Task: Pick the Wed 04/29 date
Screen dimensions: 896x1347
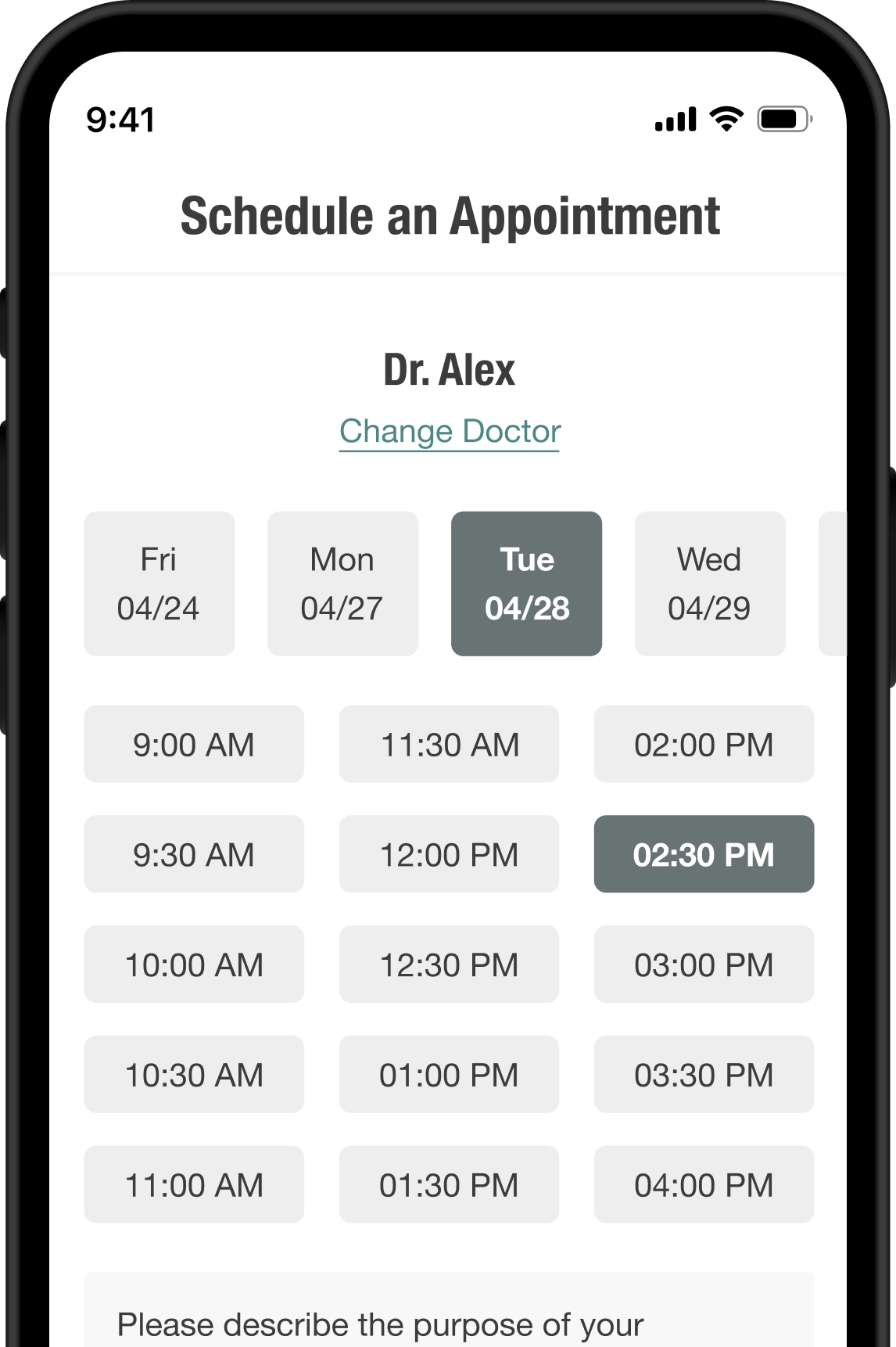Action: [709, 584]
